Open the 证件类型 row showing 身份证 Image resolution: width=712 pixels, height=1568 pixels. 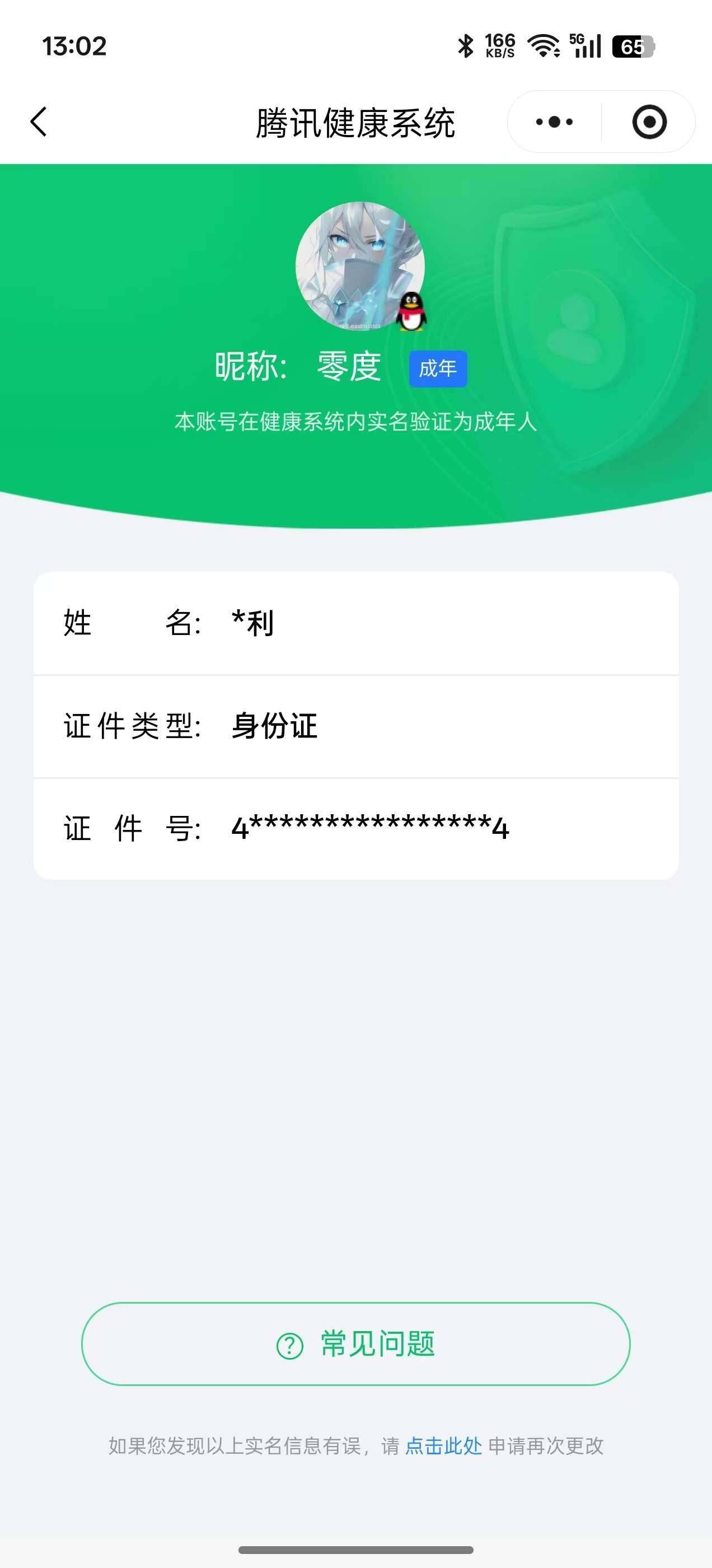click(x=356, y=726)
